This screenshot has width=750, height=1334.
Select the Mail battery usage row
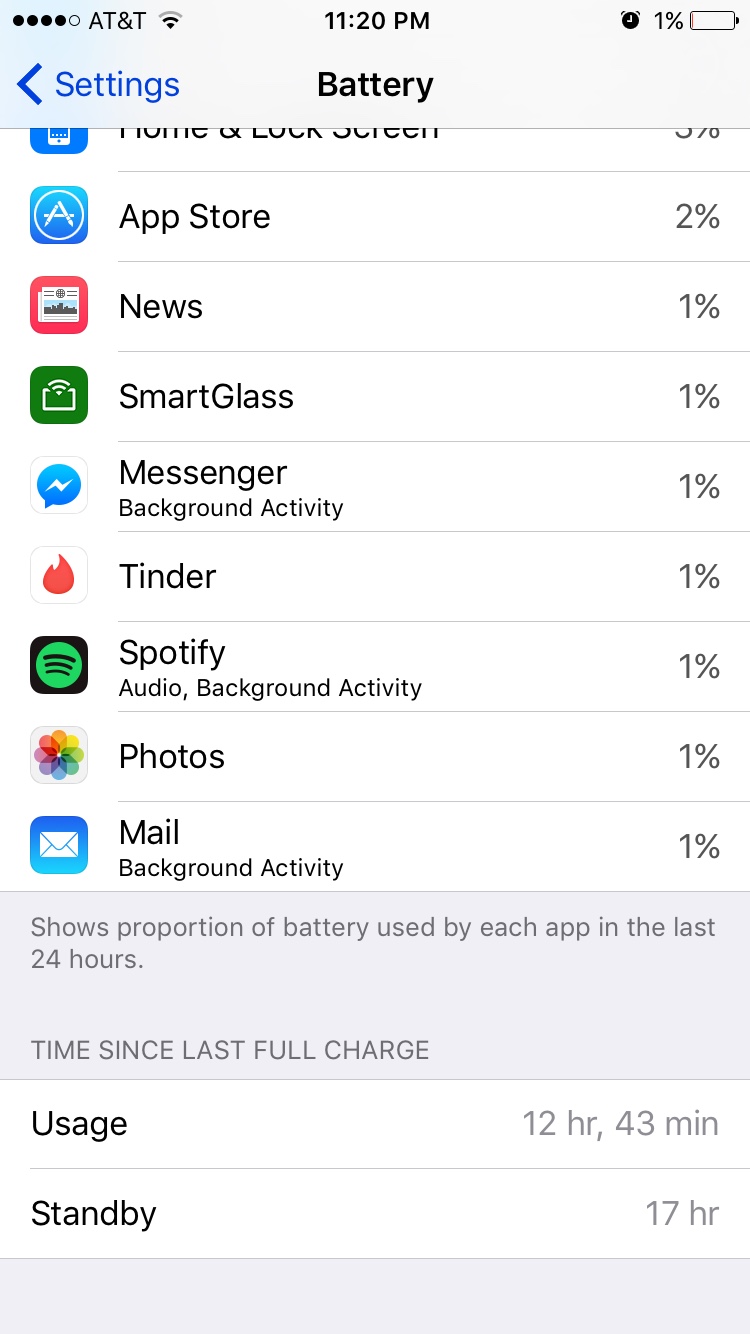pos(375,847)
